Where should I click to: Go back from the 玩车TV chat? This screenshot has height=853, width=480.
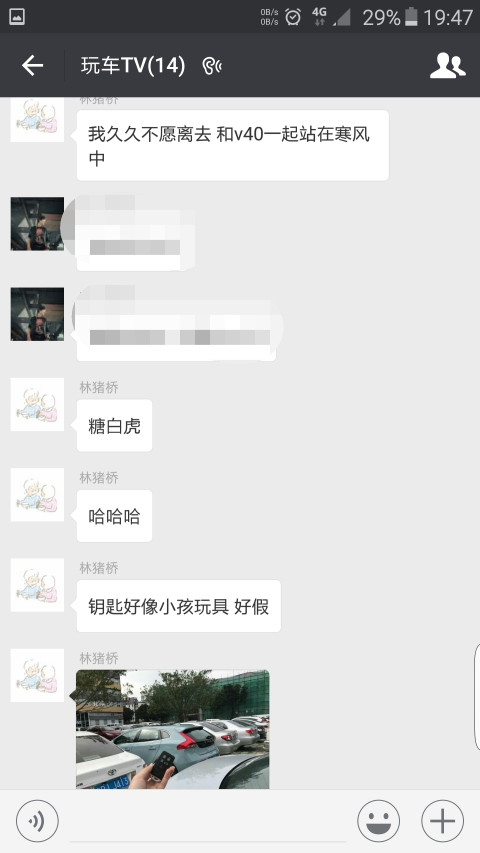click(x=32, y=66)
